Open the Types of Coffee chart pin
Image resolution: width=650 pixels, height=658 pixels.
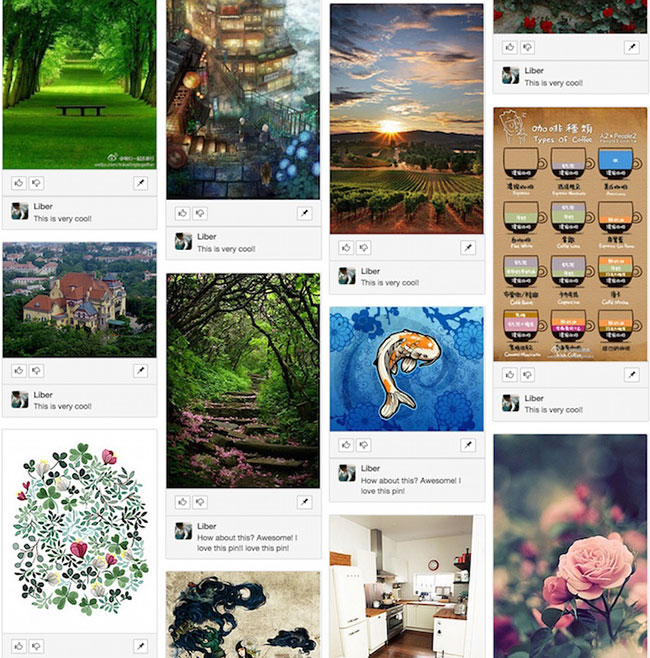point(570,235)
